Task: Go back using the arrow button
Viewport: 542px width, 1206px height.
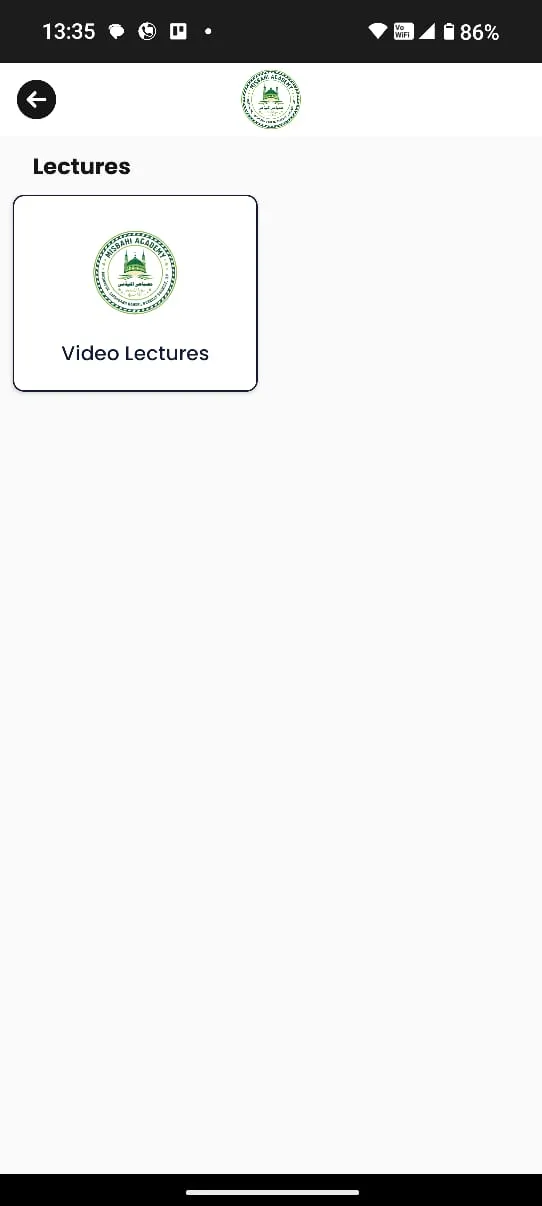Action: point(37,99)
